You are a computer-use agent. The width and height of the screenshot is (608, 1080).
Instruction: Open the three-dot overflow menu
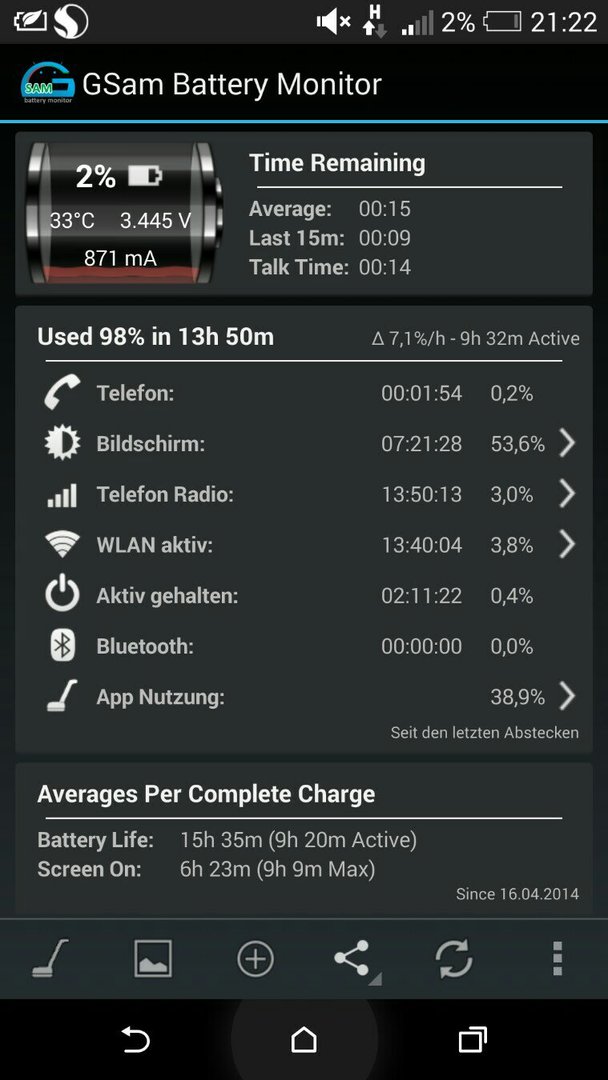pos(558,958)
